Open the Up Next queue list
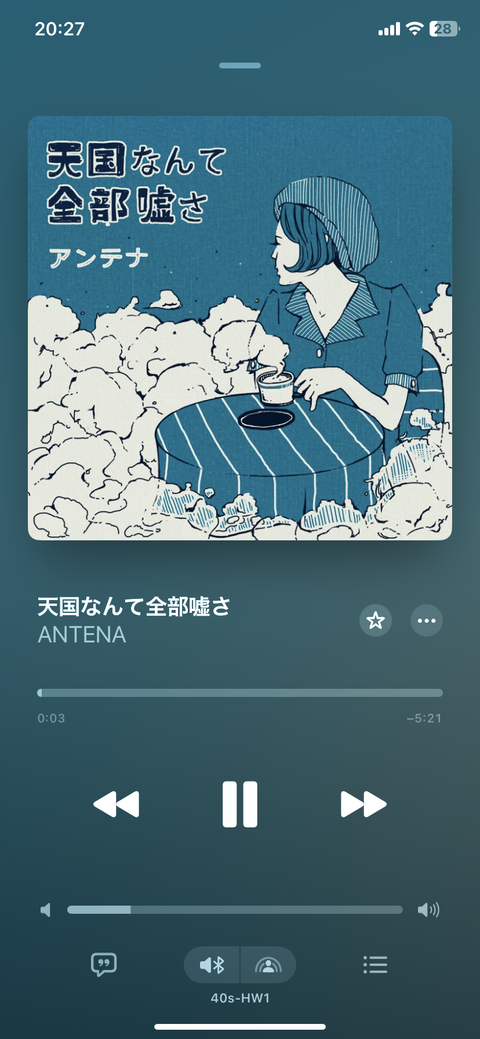The image size is (480, 1039). click(x=375, y=965)
